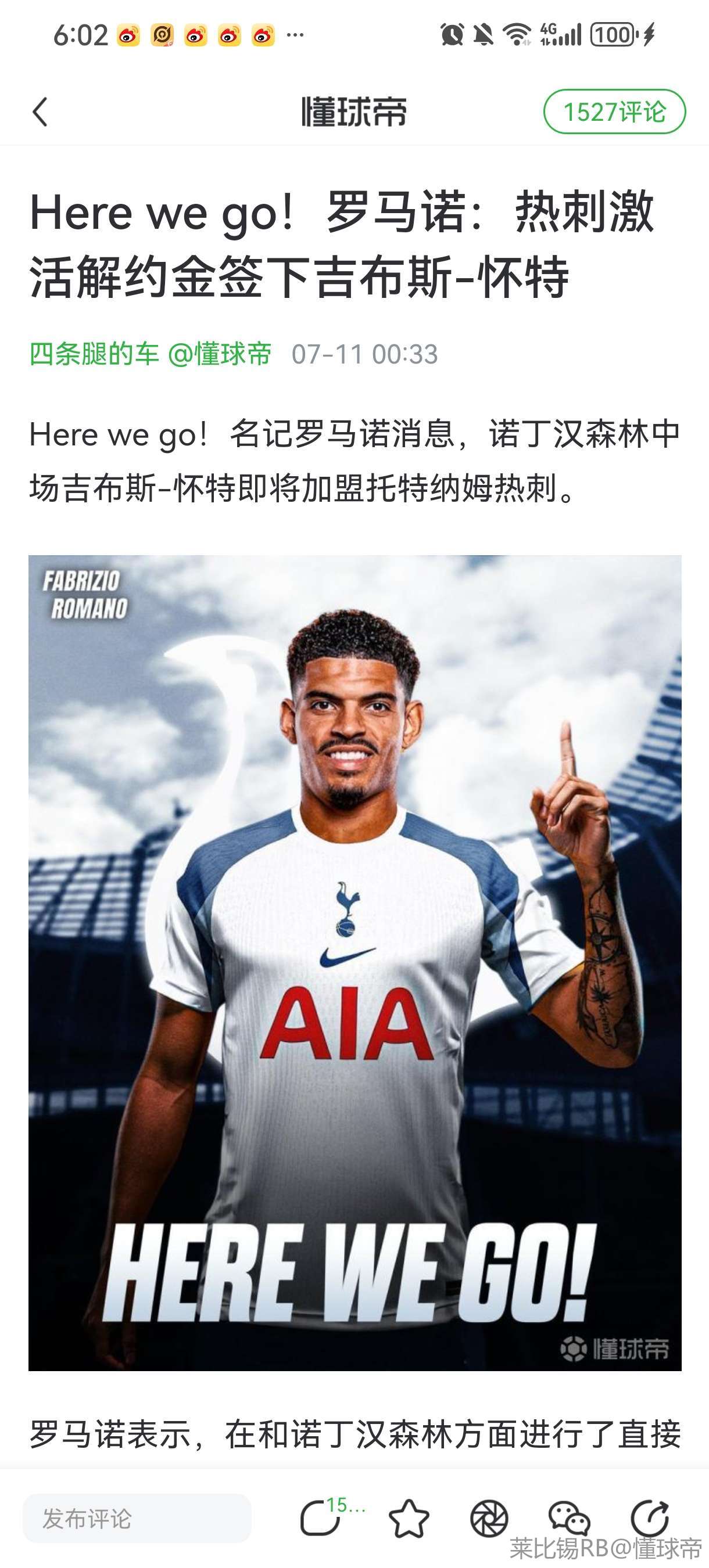The width and height of the screenshot is (709, 1568).
Task: Open the 1527评论 comments button
Action: [x=614, y=112]
